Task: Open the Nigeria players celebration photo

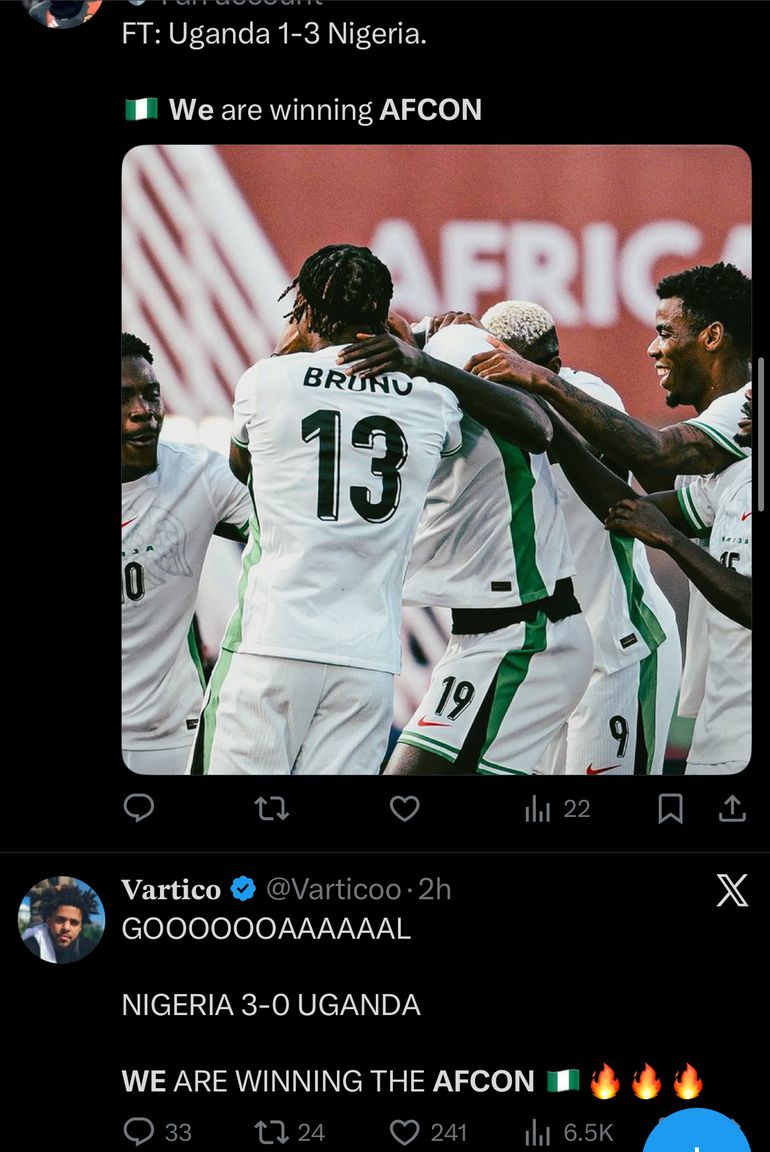Action: pos(436,460)
